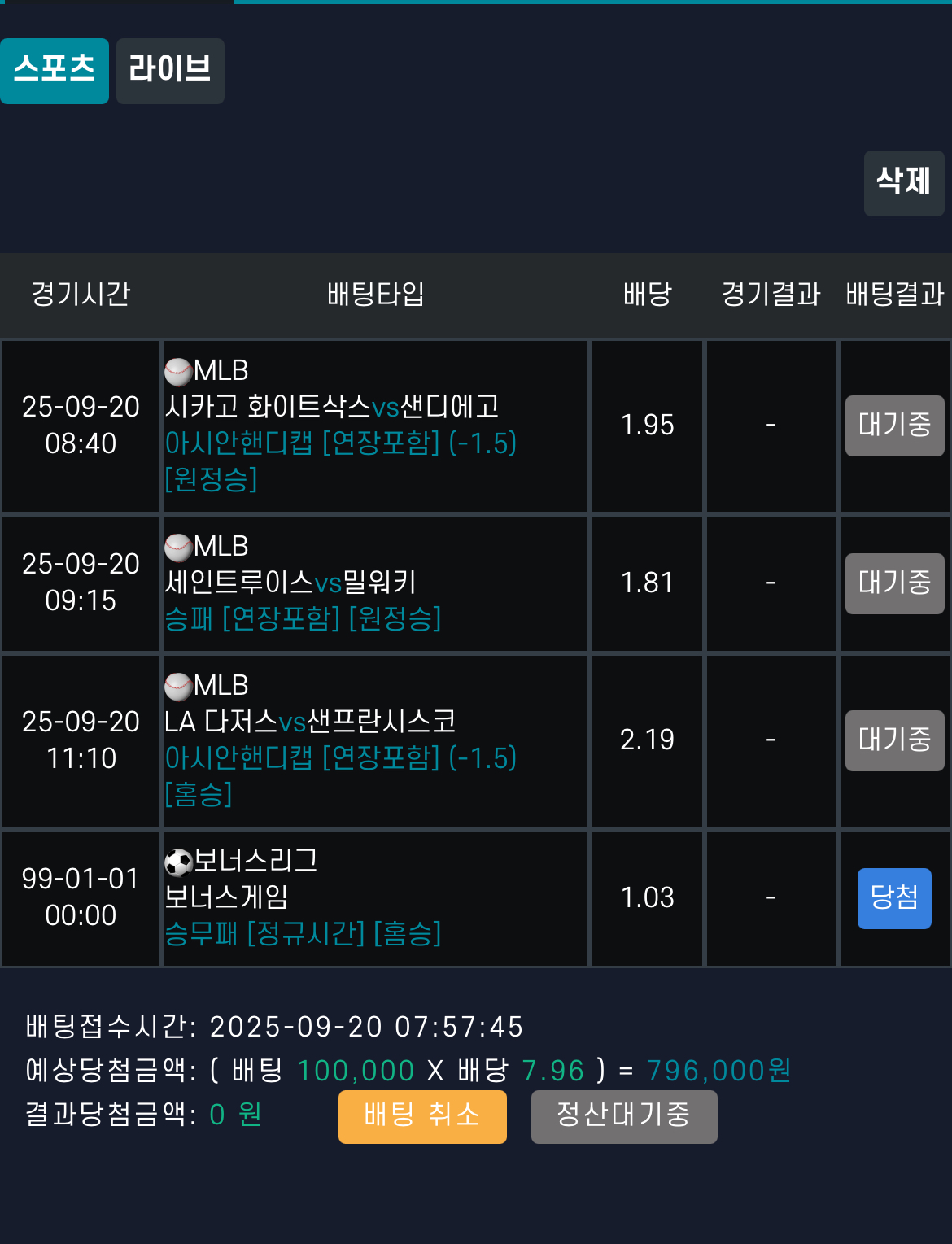Select the 스포츠 tab
Screen dimensions: 952x1244
(55, 71)
